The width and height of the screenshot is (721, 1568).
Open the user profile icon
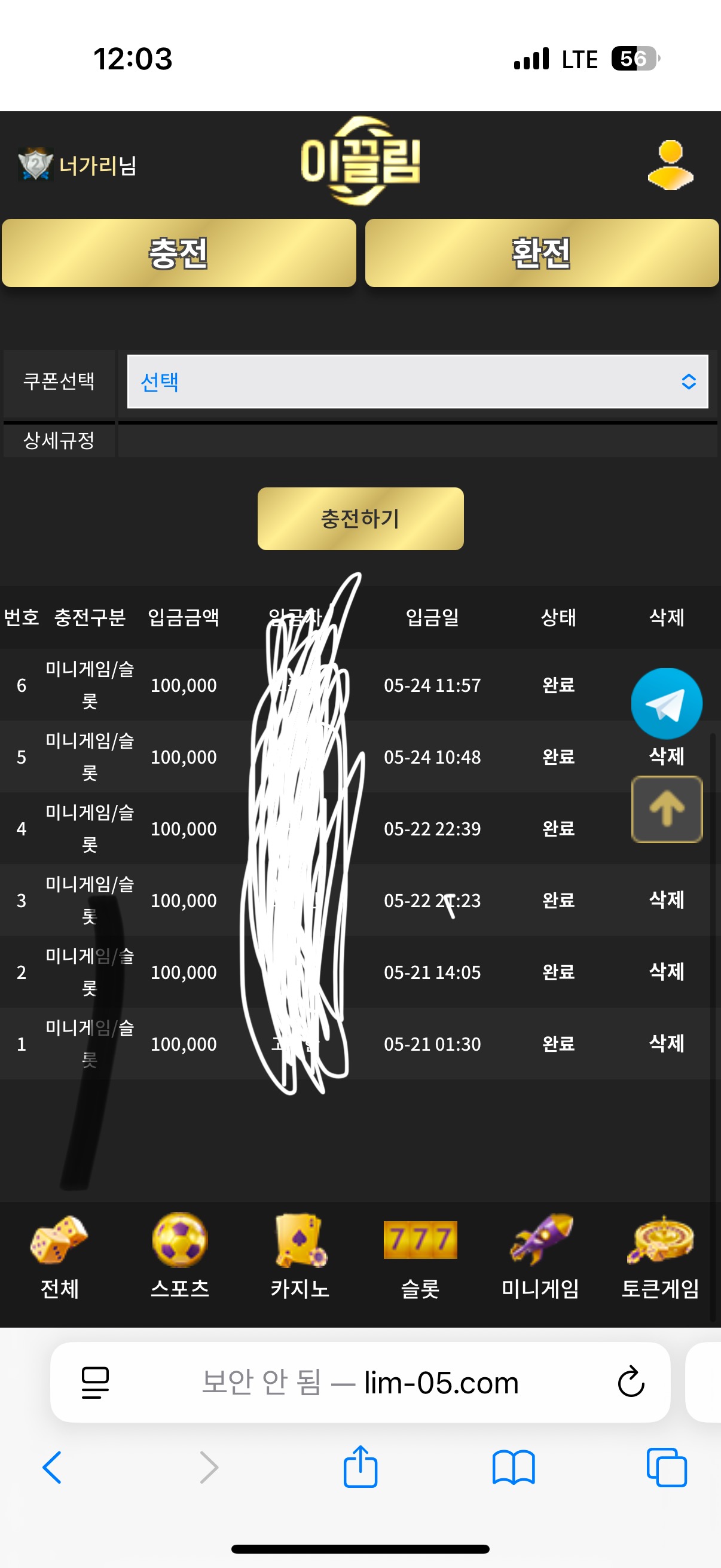[x=670, y=165]
